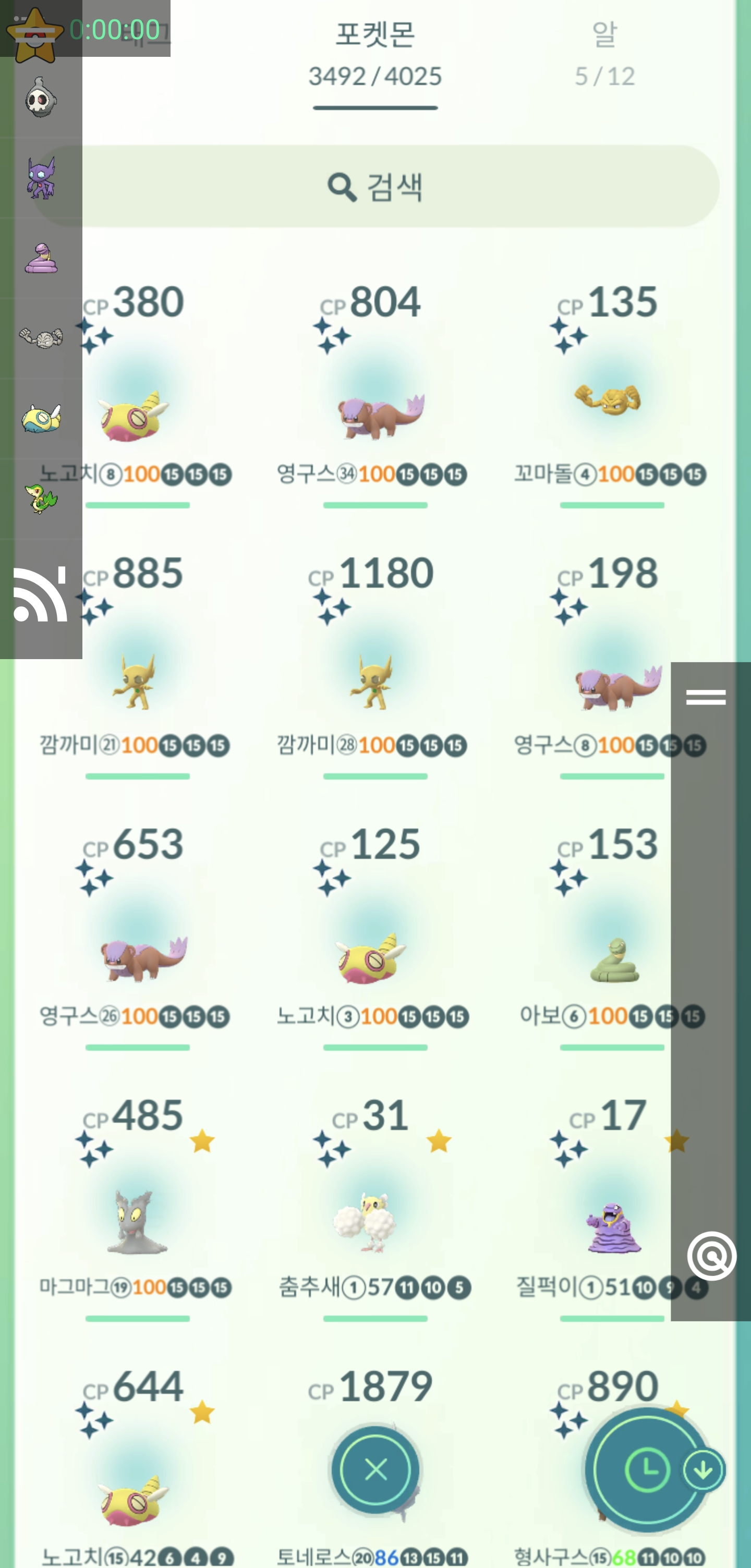Open the recent sort order button
The image size is (751, 1568).
(648, 1470)
